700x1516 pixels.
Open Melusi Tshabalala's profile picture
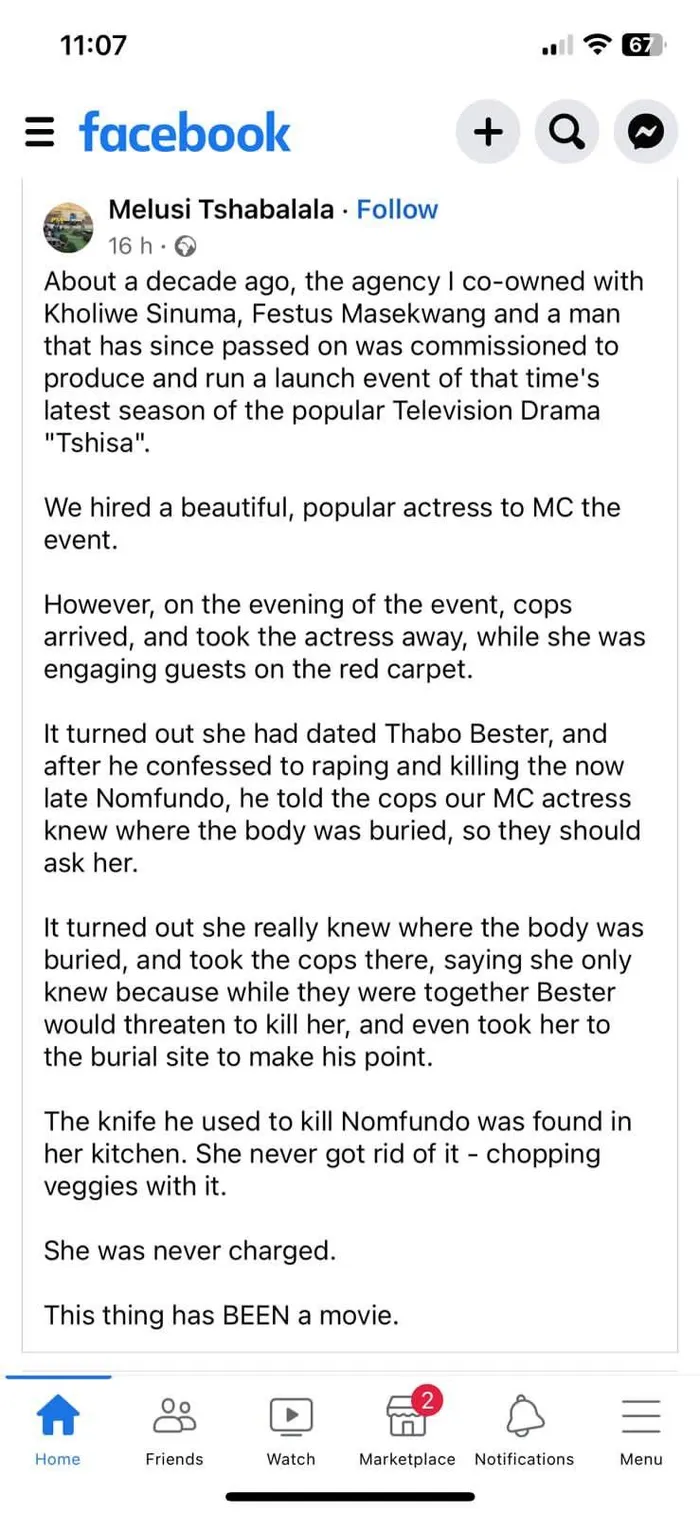pos(69,227)
